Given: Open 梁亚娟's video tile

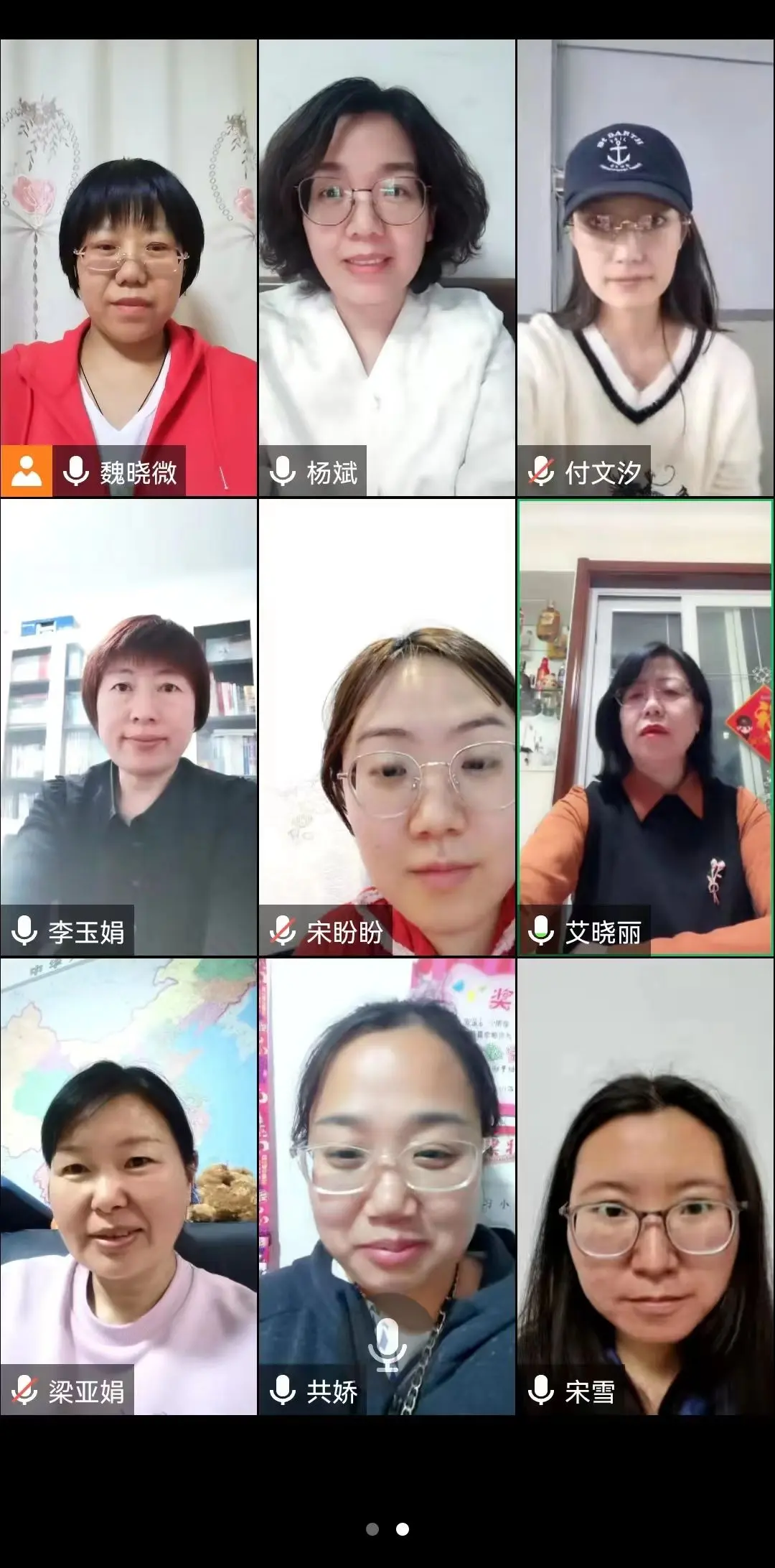Looking at the screenshot, I should 128,1186.
